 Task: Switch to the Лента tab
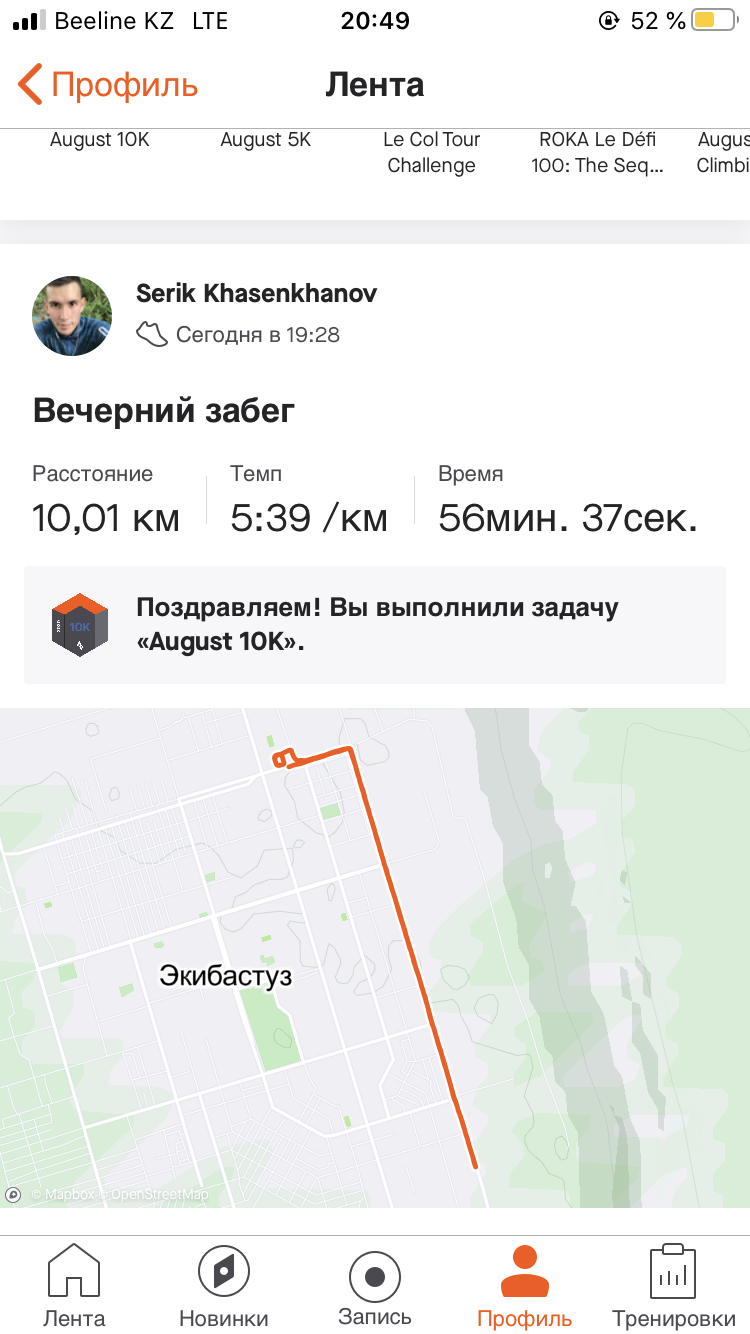click(x=74, y=1285)
